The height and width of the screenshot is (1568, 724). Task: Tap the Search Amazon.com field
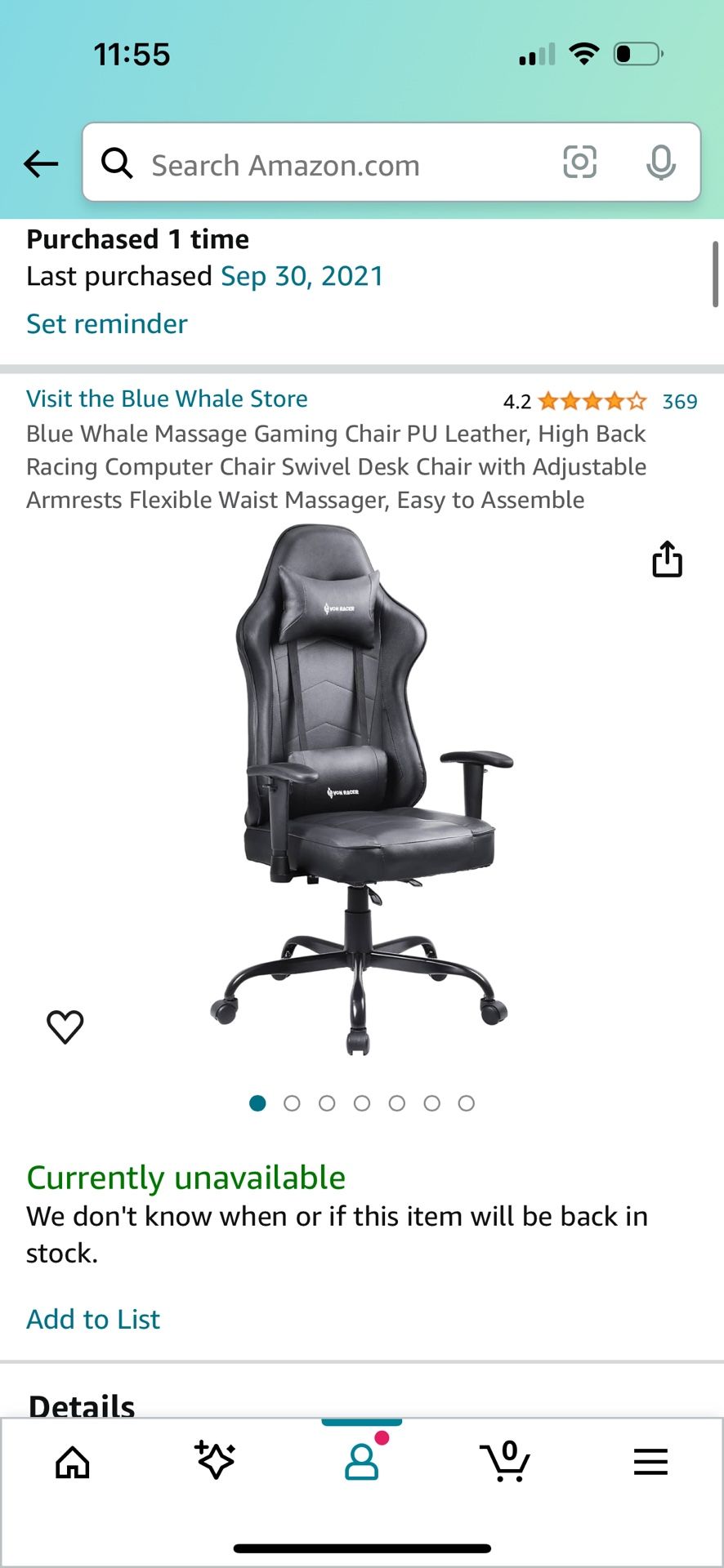click(x=327, y=165)
